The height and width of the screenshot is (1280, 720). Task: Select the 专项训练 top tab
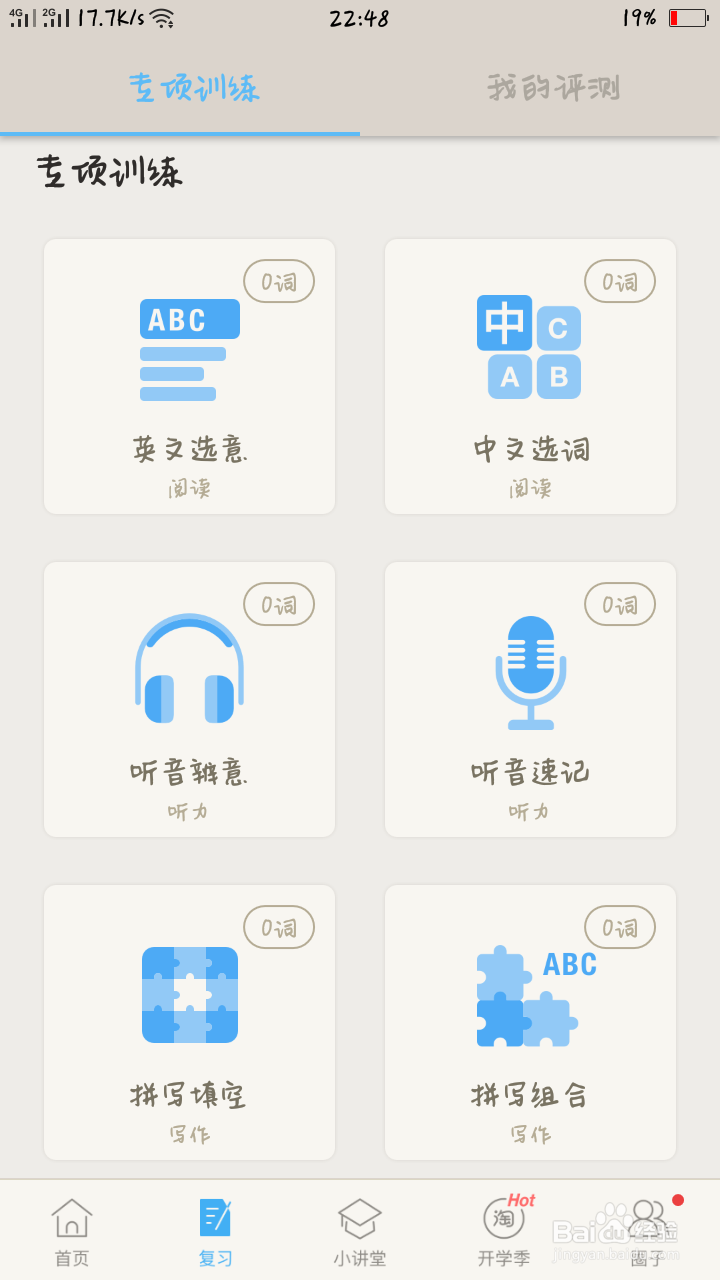click(x=194, y=88)
